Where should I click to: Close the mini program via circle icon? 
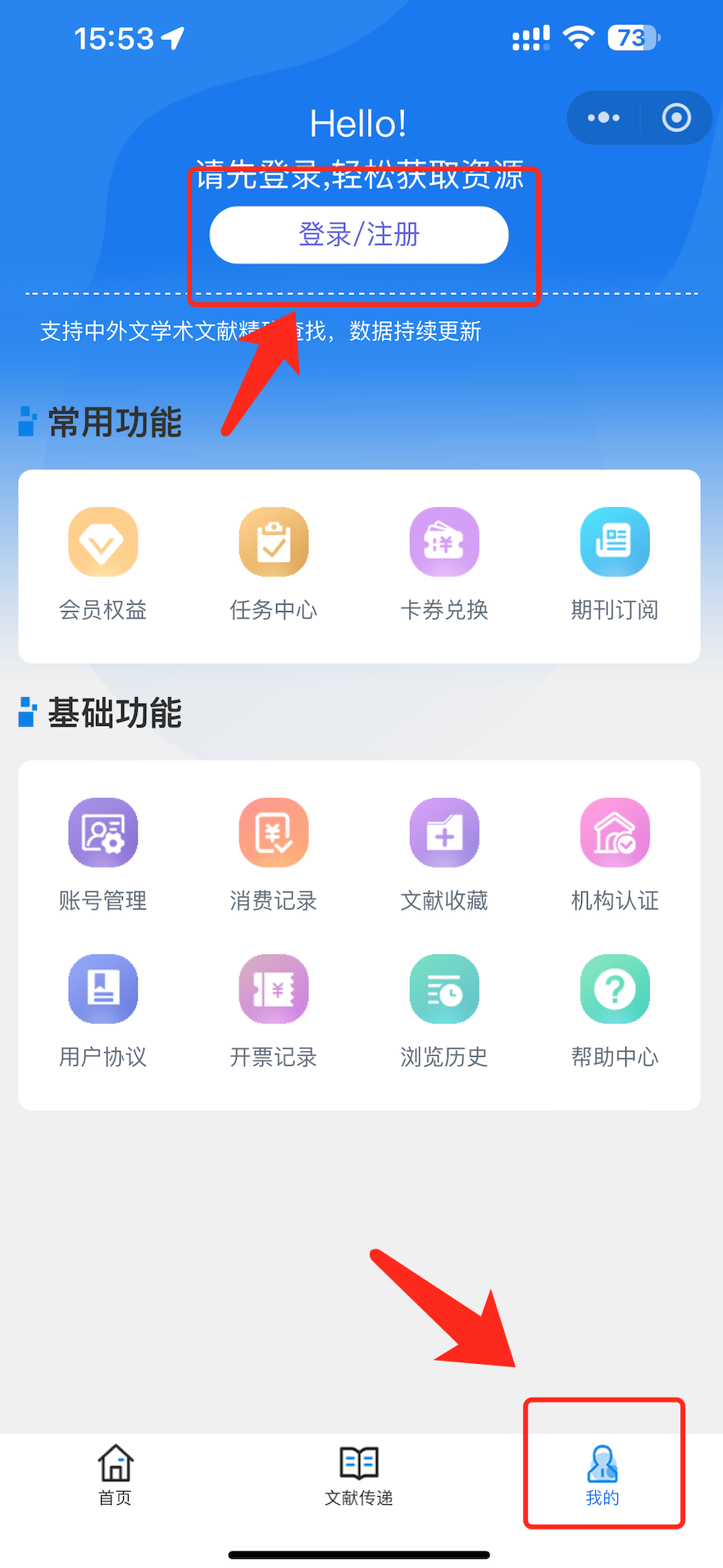pos(676,118)
